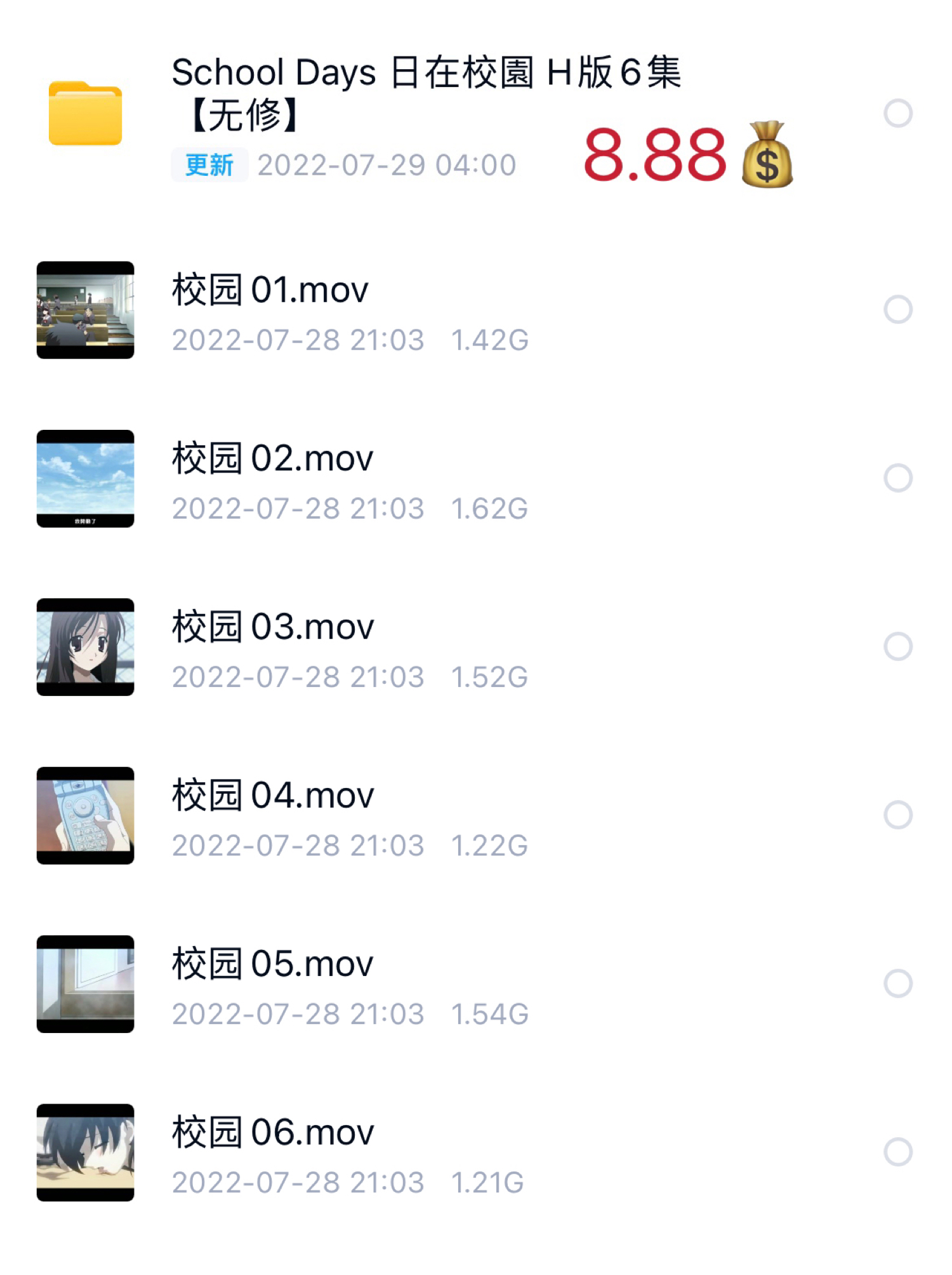This screenshot has width=952, height=1275.
Task: Tick the selection circle for 校园 01.mov
Action: pyautogui.click(x=897, y=310)
